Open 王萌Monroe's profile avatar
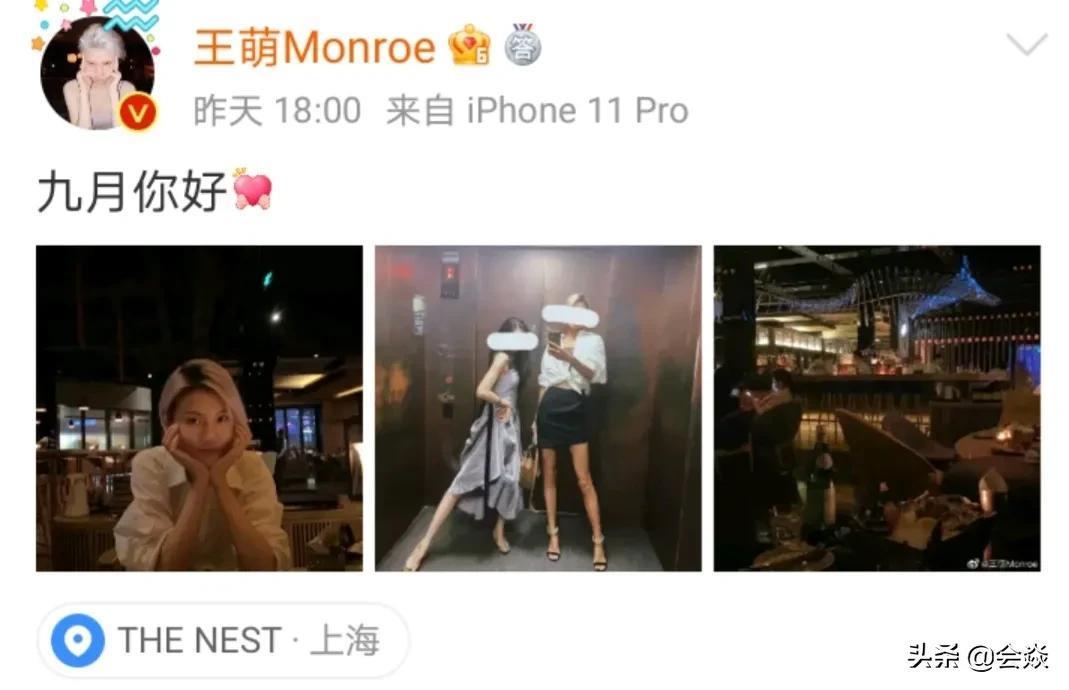Screen dimensions: 1069x690 96,74
